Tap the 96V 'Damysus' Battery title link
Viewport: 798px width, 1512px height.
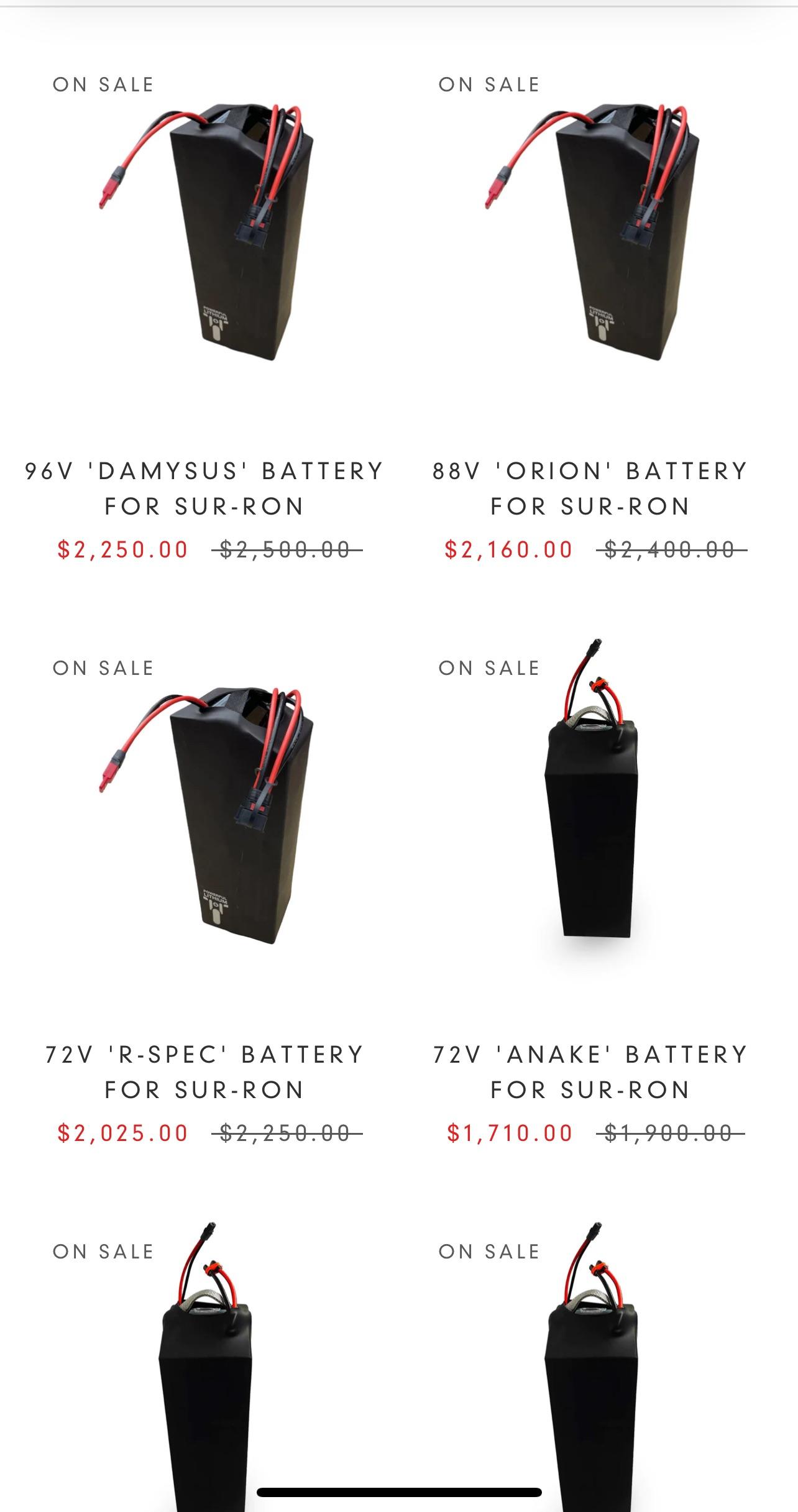point(204,488)
